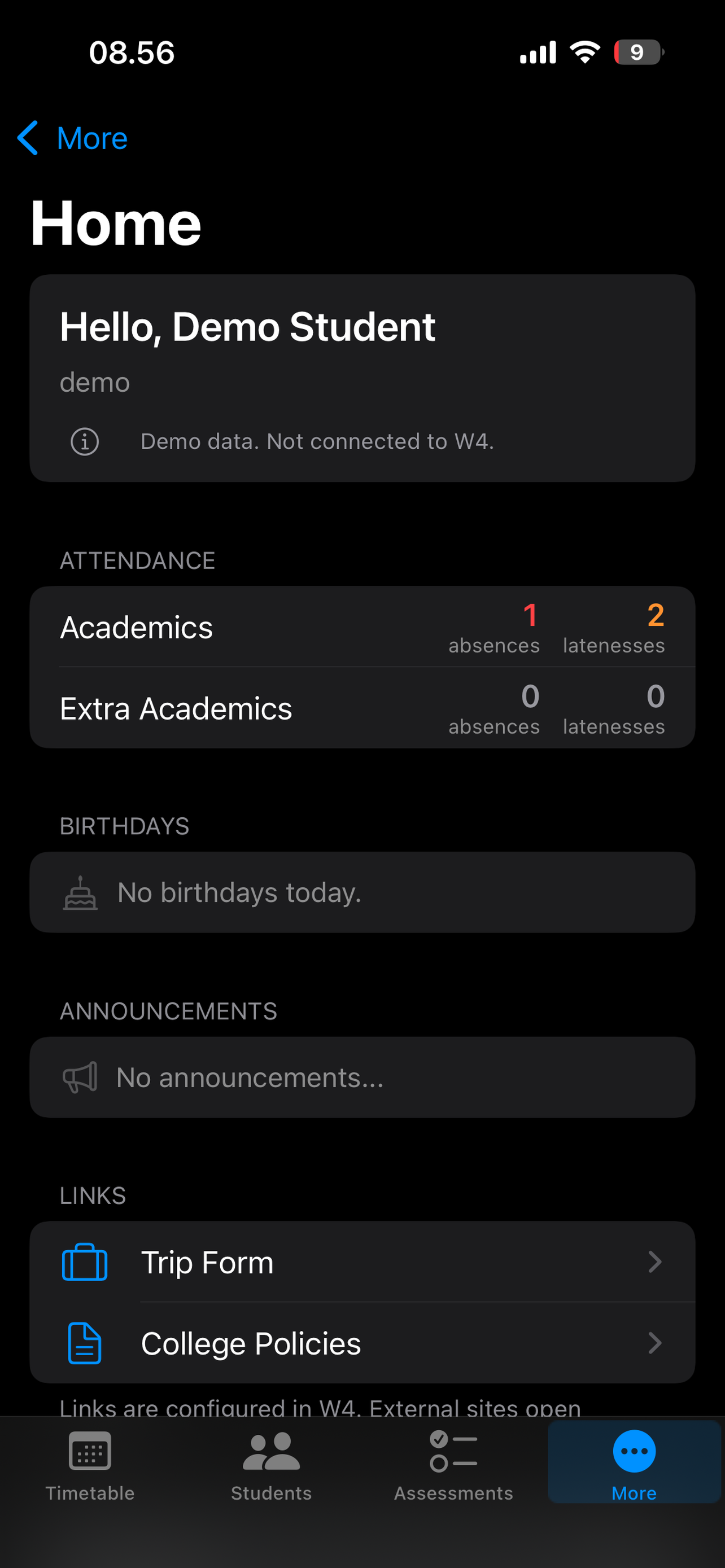Viewport: 725px width, 1568px height.
Task: Go back to More
Action: (72, 138)
